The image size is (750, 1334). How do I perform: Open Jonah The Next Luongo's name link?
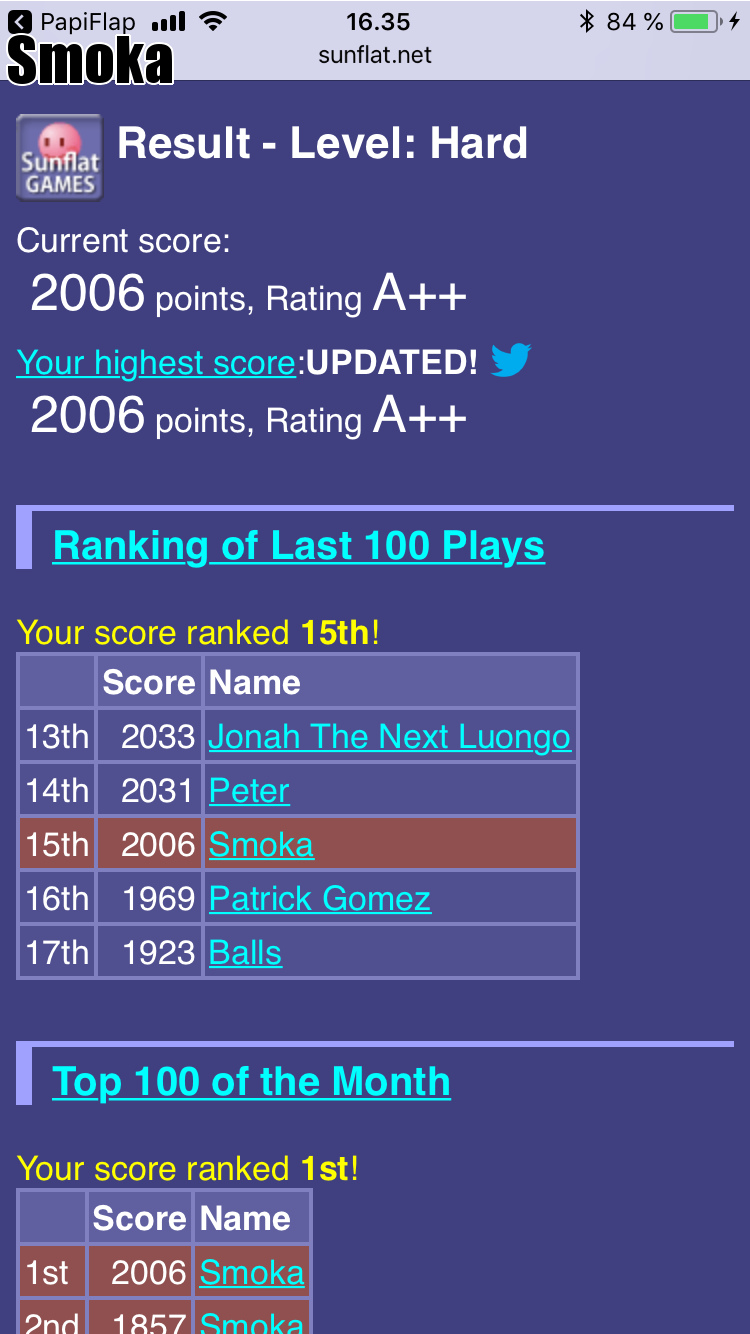[x=389, y=737]
